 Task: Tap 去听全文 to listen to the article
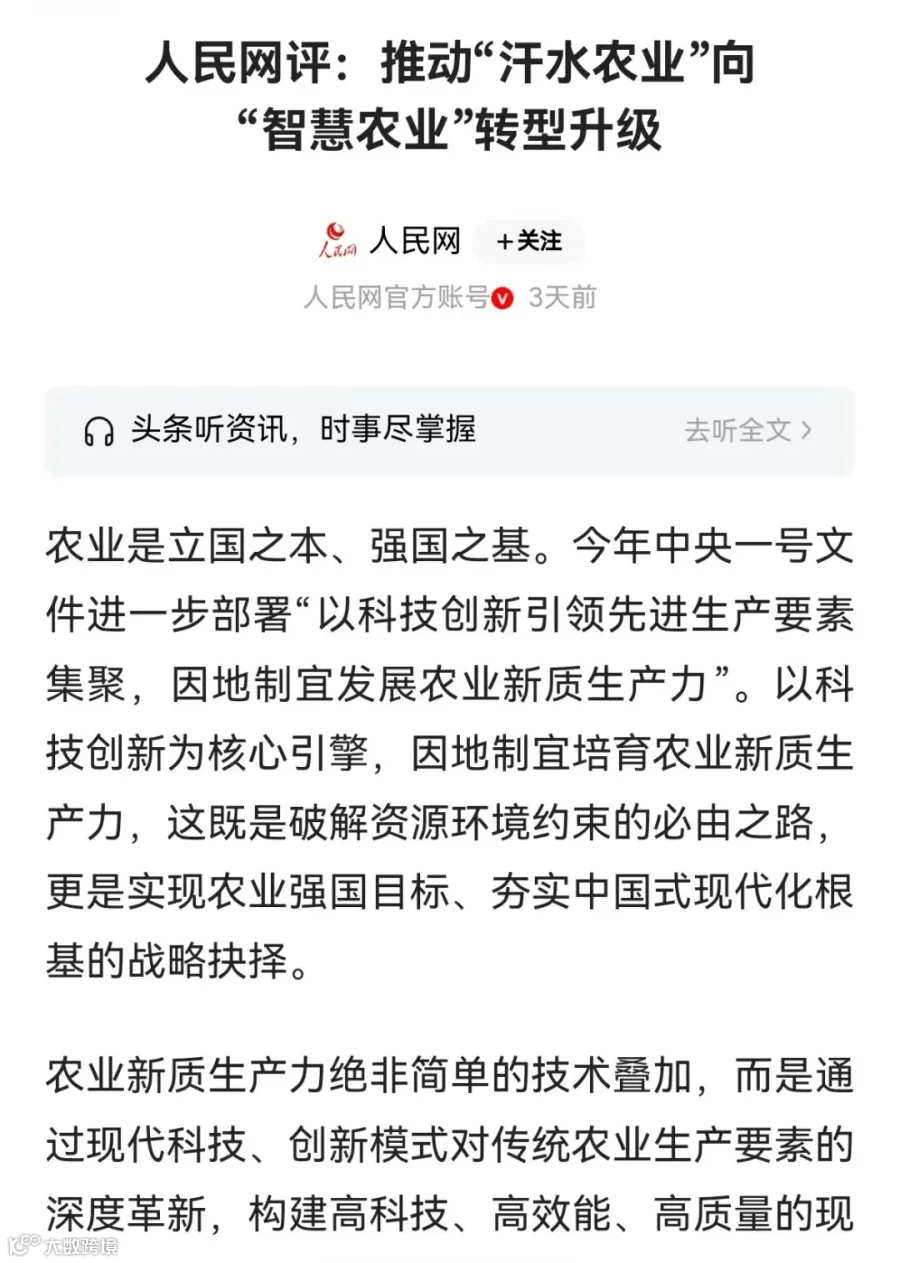[x=748, y=431]
